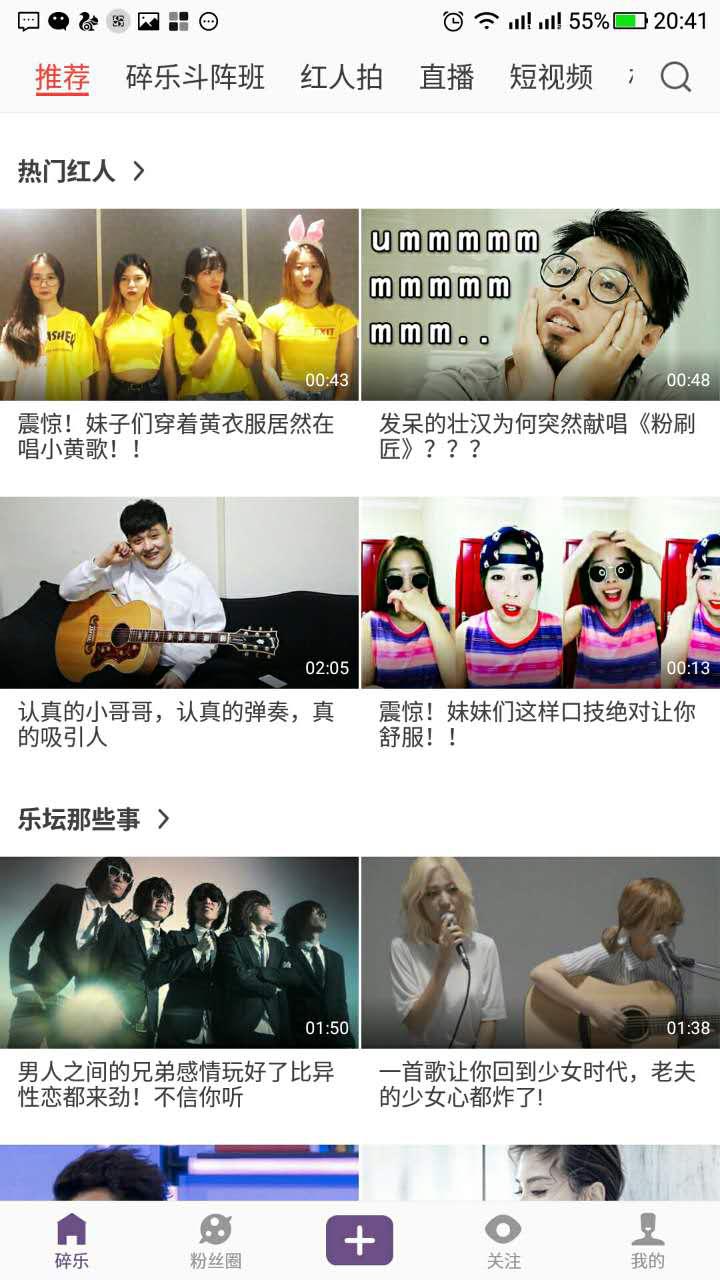Tap the 碎乐 home tab
The height and width of the screenshot is (1280, 720).
coord(72,1241)
